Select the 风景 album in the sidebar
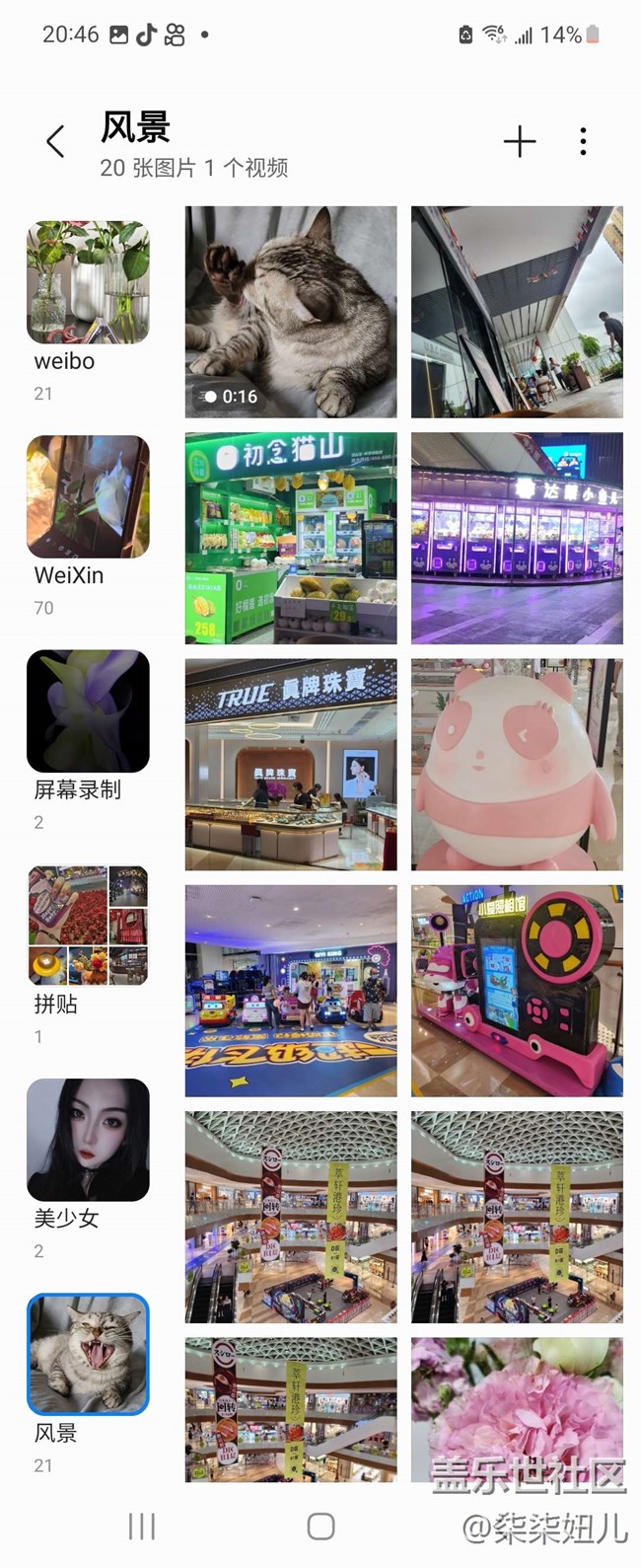 click(x=88, y=1354)
